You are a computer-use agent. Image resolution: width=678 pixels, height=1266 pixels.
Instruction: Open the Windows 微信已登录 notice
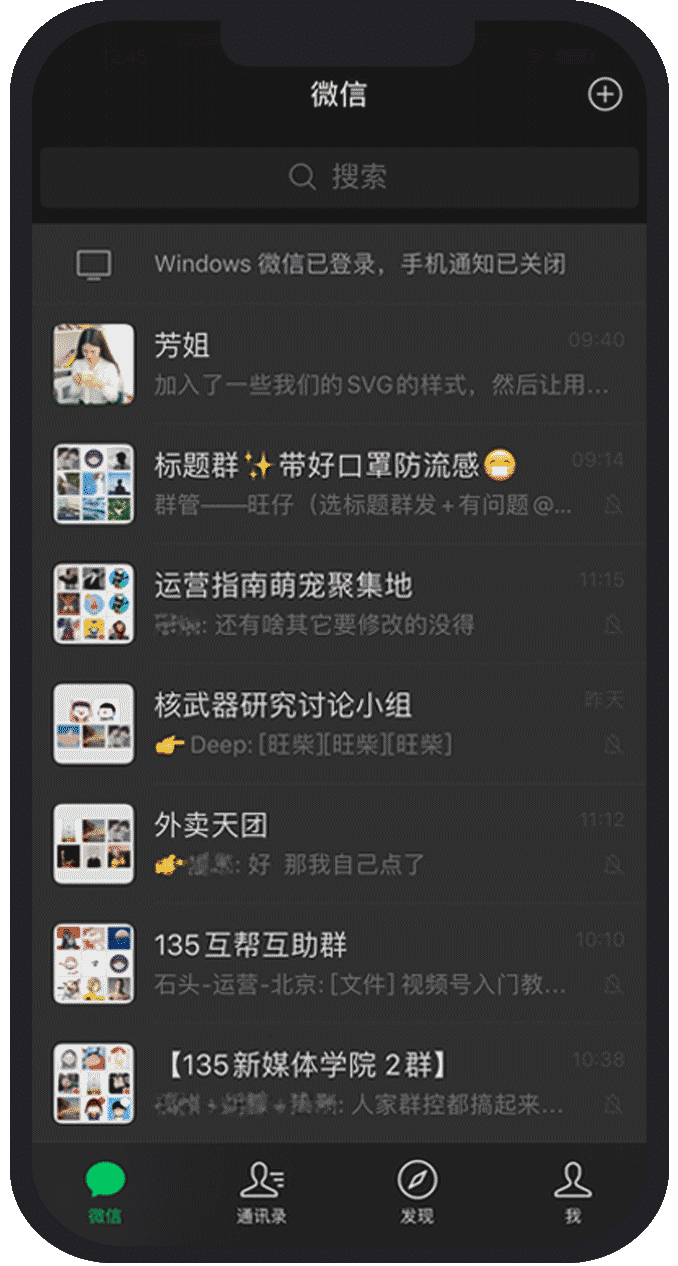pyautogui.click(x=339, y=264)
